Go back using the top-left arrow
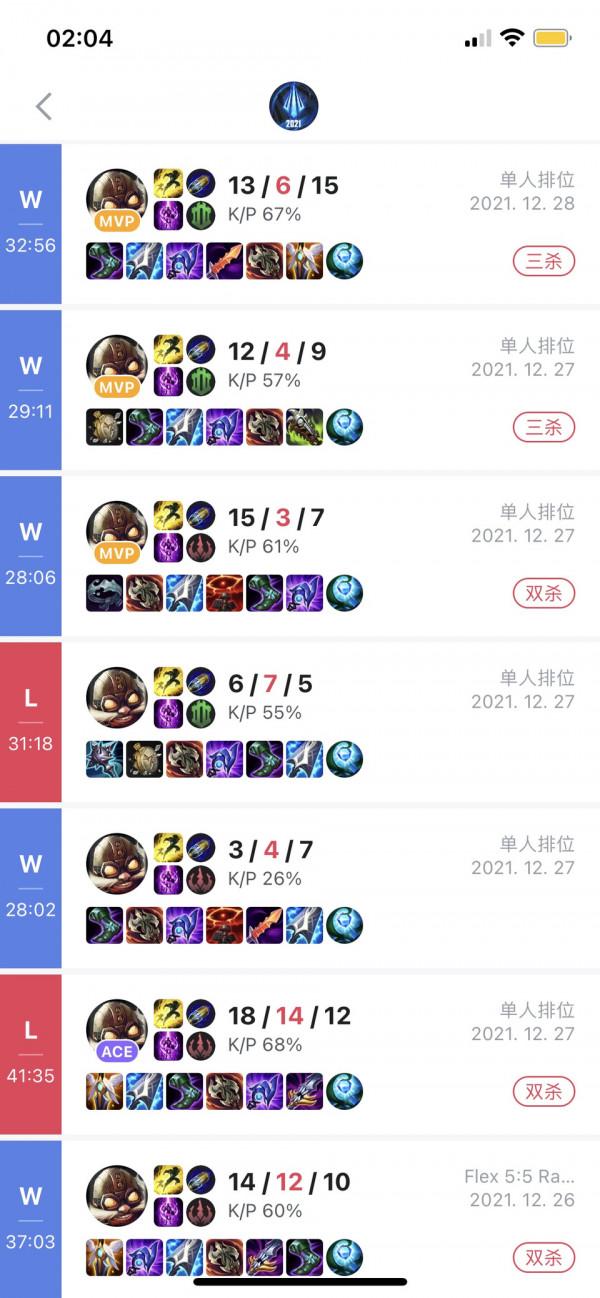 (x=43, y=107)
